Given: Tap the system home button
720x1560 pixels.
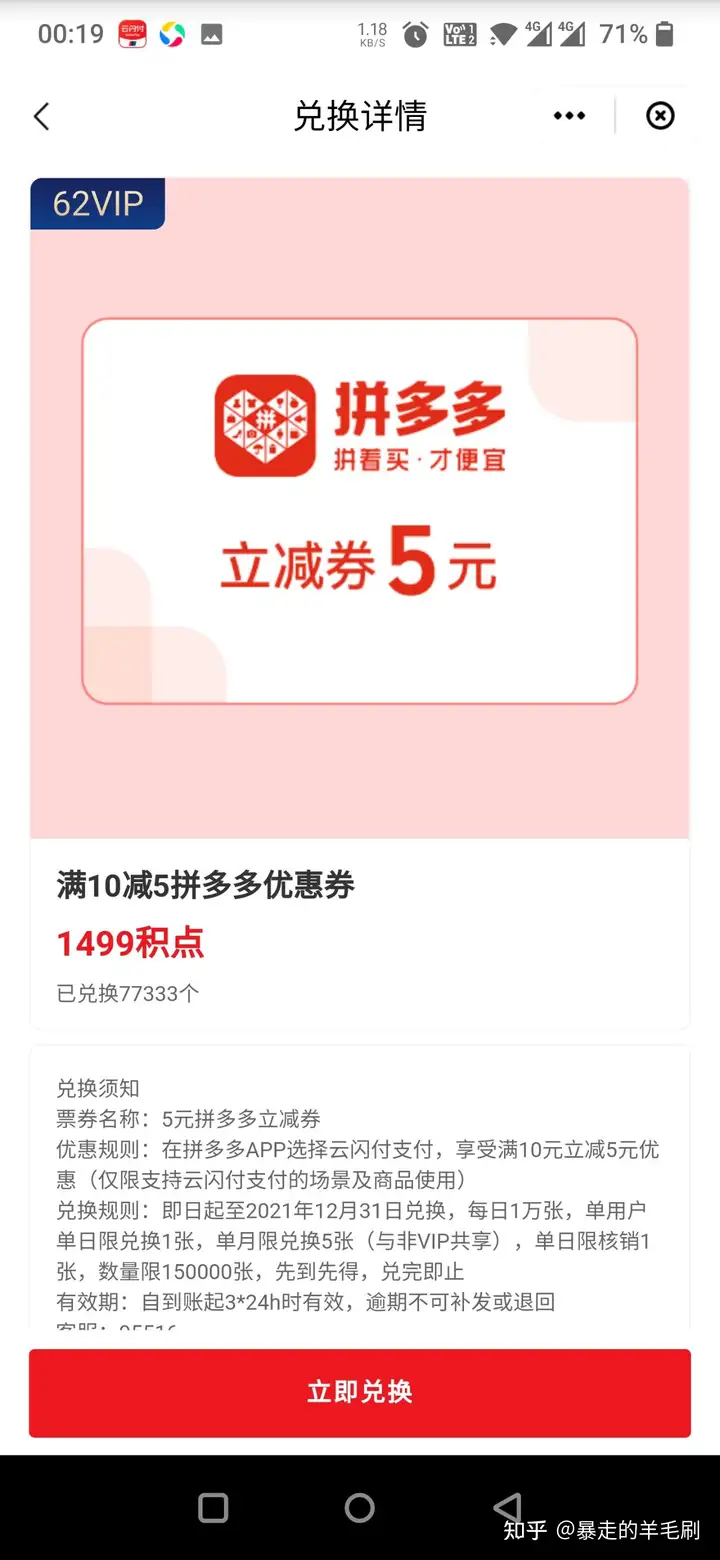Looking at the screenshot, I should click(360, 1507).
